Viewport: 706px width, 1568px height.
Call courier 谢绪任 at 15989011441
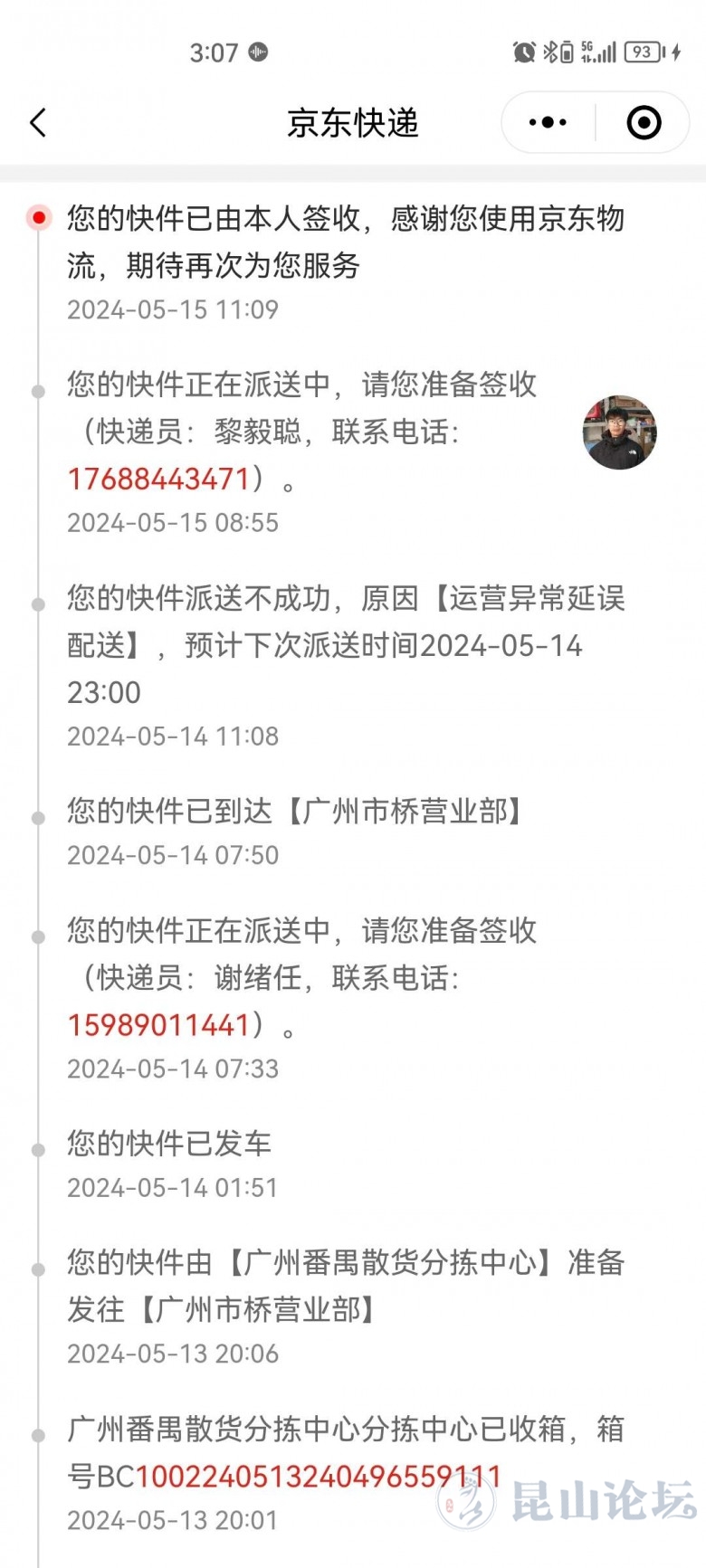click(x=158, y=1025)
